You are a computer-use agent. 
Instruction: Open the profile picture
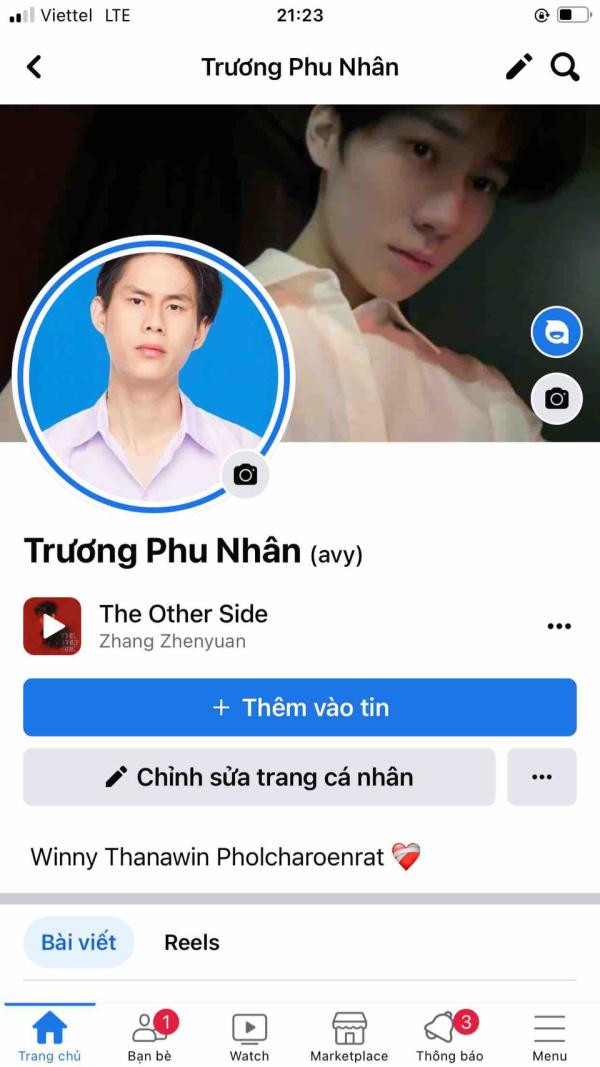[154, 374]
